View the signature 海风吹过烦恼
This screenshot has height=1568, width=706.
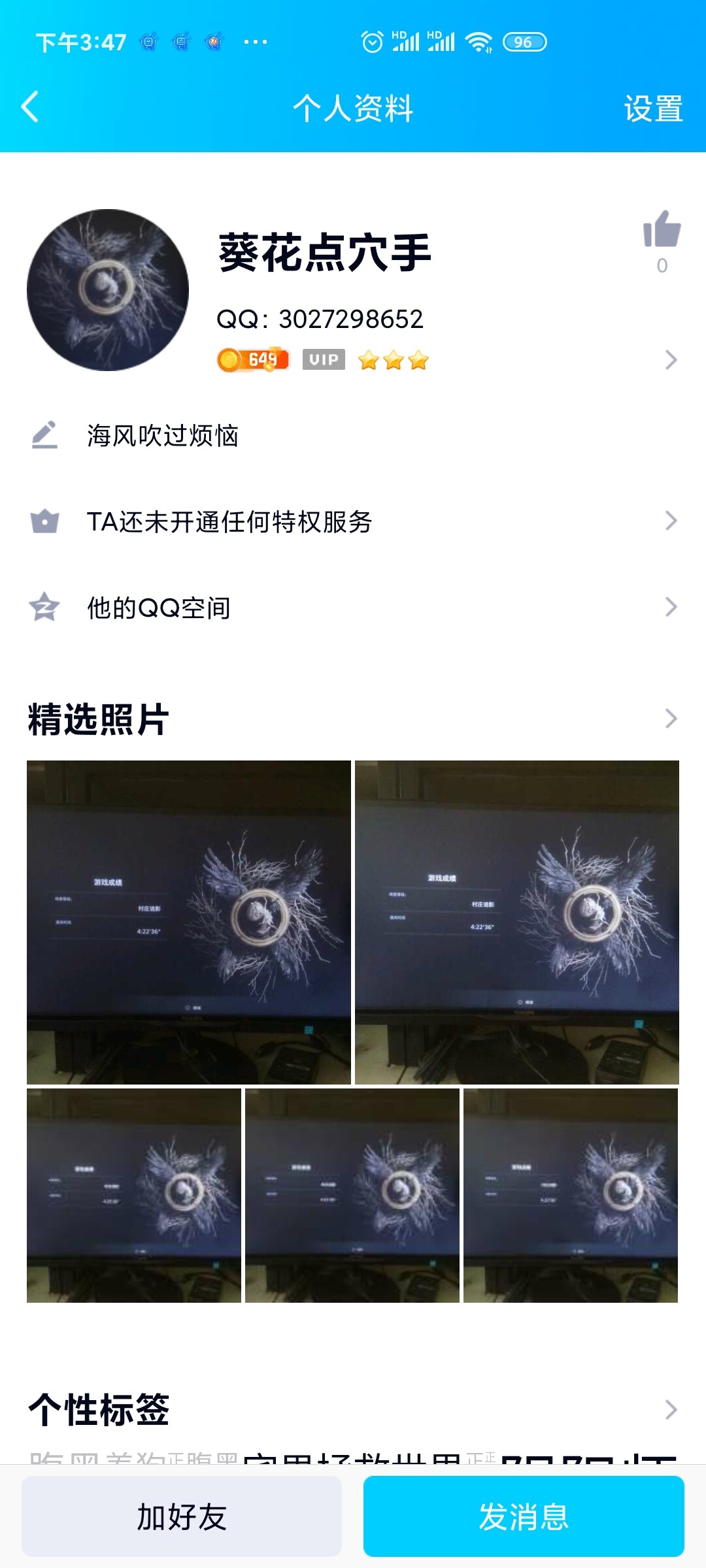(x=163, y=435)
